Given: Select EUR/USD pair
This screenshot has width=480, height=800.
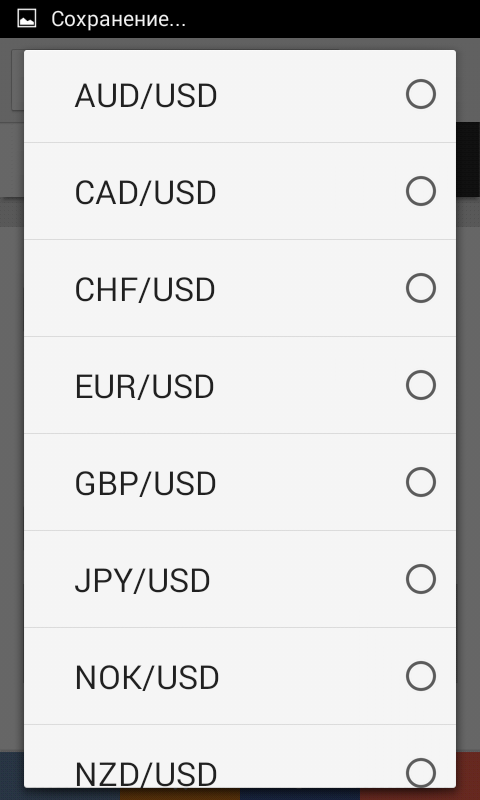Looking at the screenshot, I should pyautogui.click(x=240, y=385).
